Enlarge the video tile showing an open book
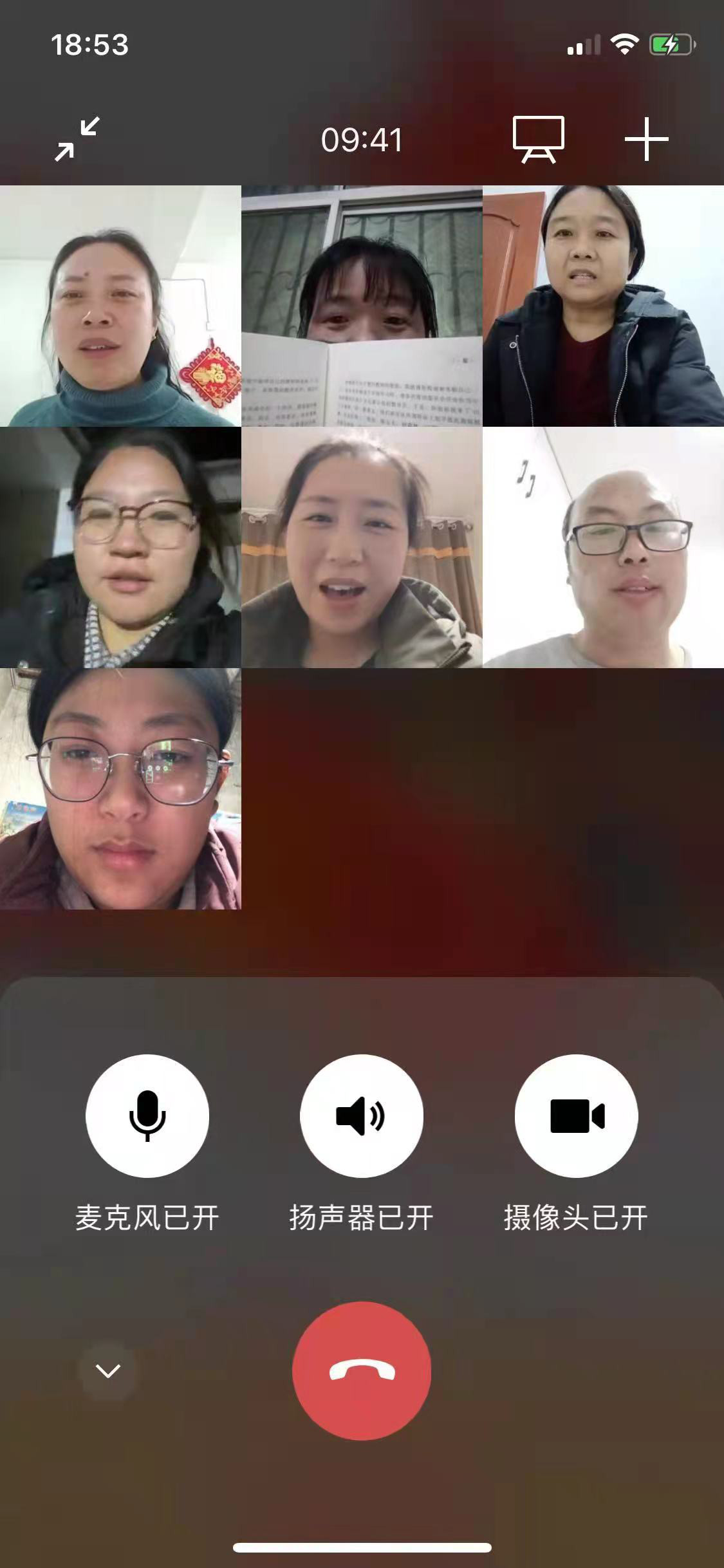Screen dimensions: 724x1568 (362, 306)
